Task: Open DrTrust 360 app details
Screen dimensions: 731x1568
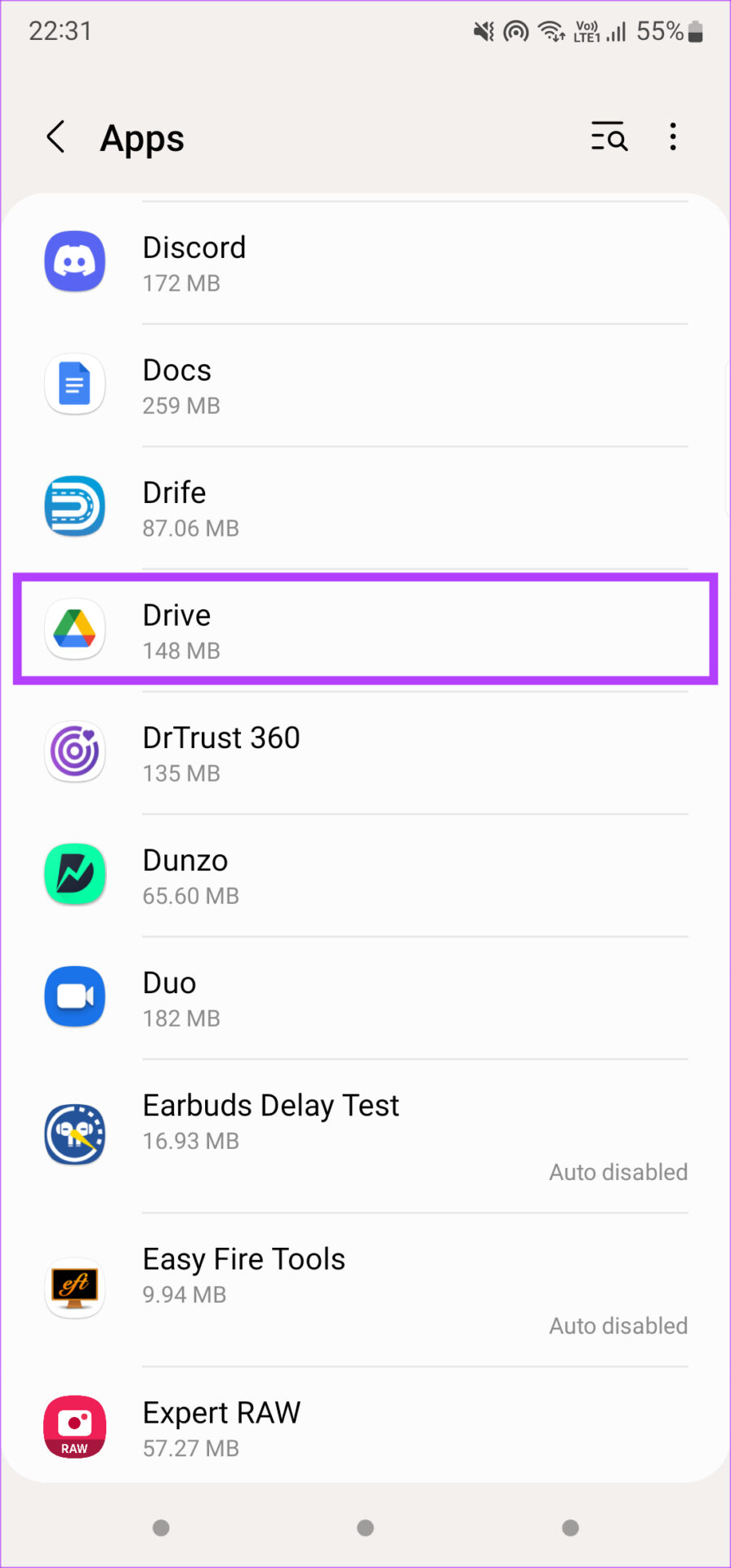Action: coord(365,753)
